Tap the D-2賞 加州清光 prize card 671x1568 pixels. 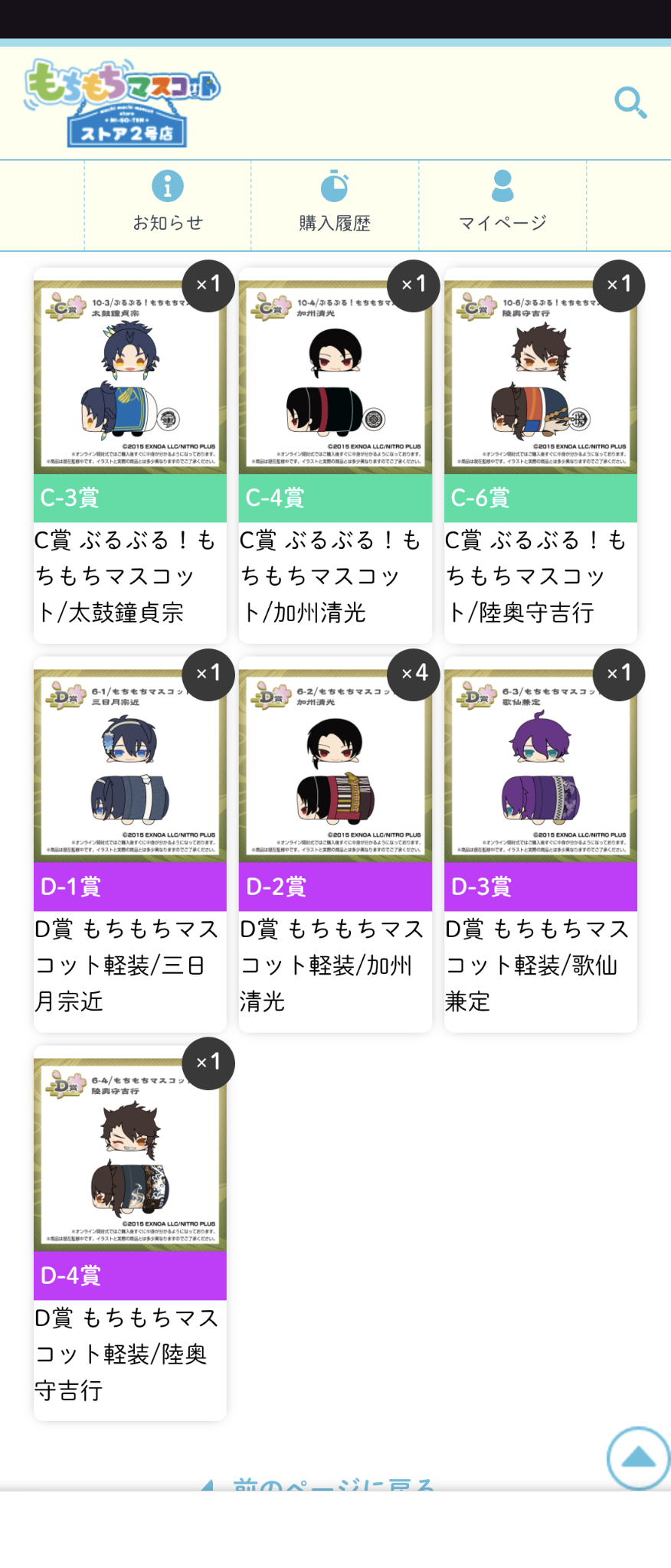coord(335,844)
